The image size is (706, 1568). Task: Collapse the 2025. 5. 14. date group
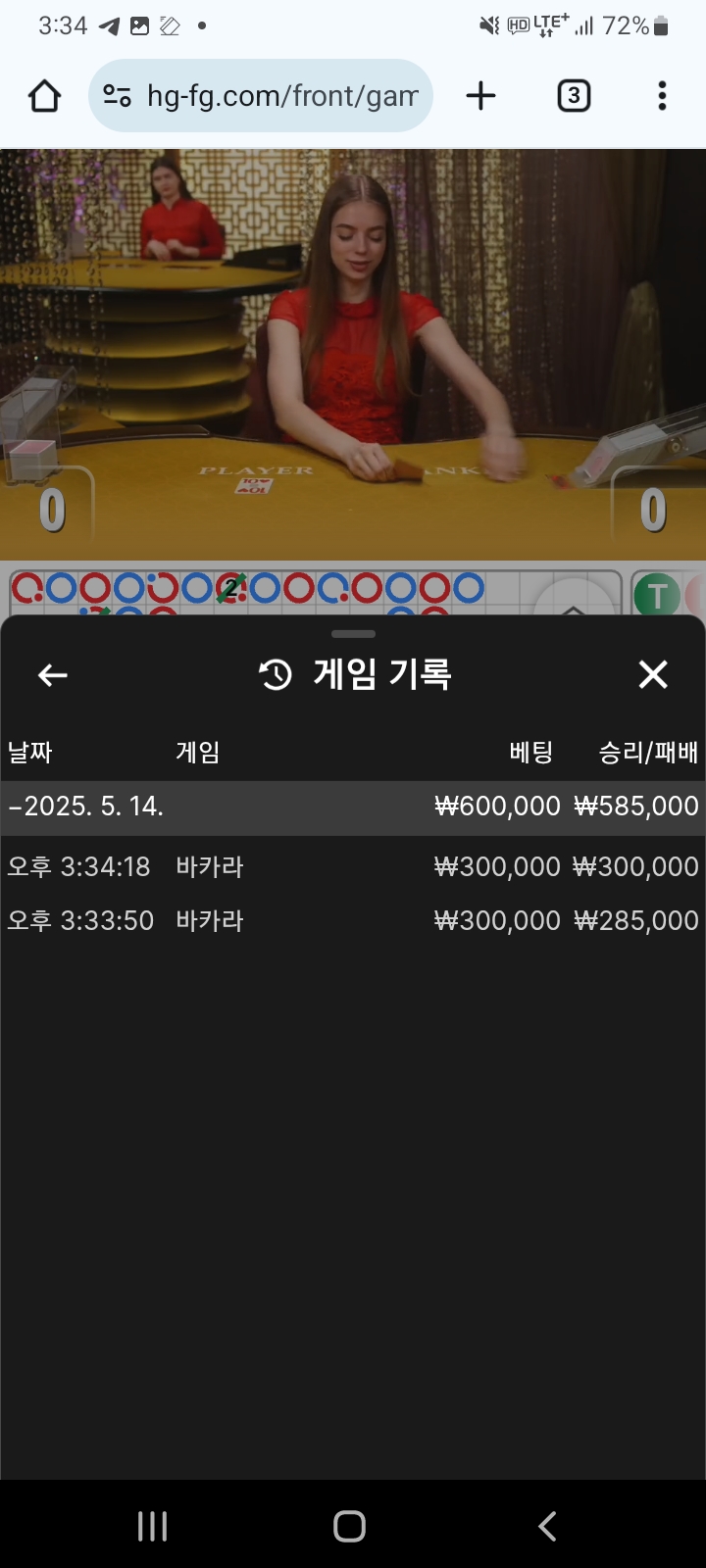pos(86,807)
